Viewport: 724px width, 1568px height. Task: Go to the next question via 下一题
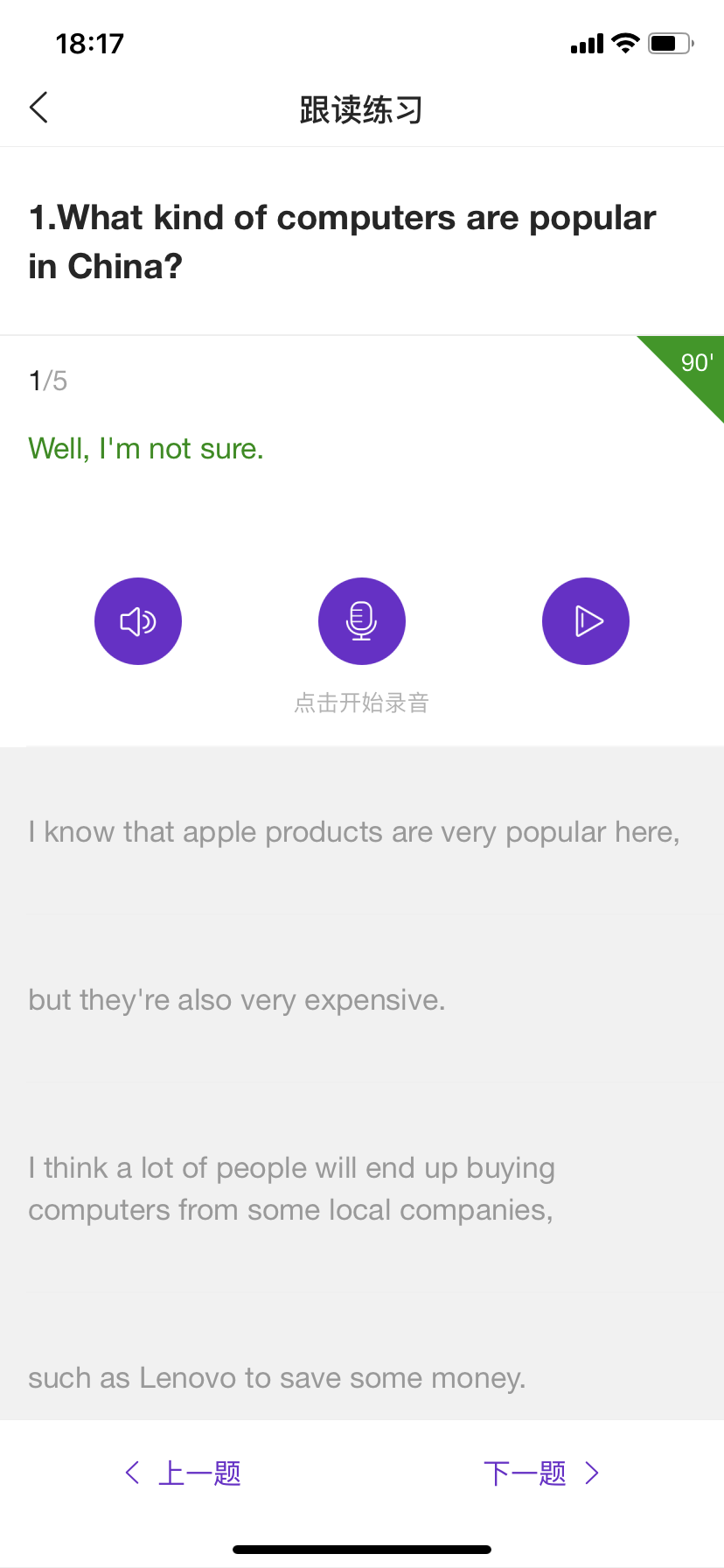(x=525, y=1473)
